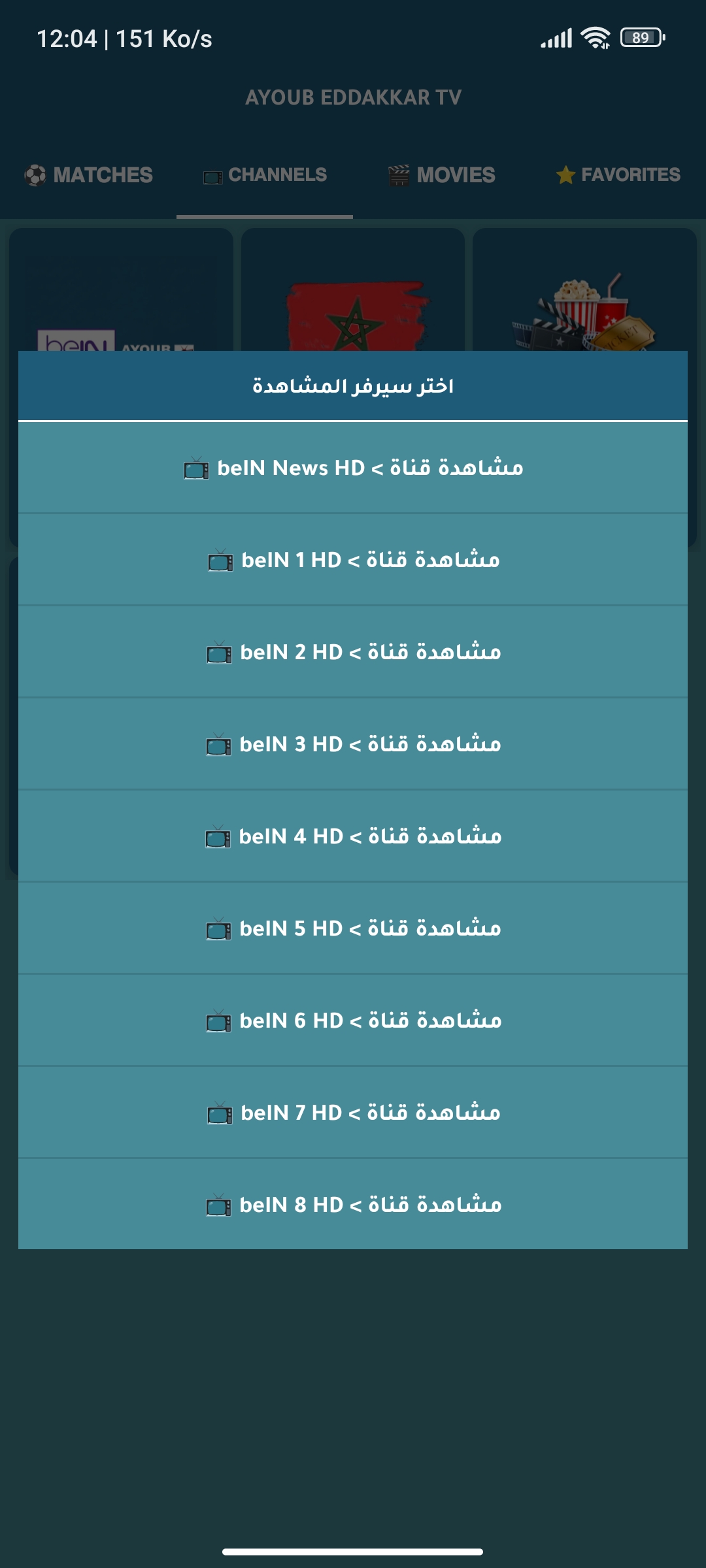Image resolution: width=706 pixels, height=1568 pixels.
Task: Watch beIN 3 HD channel
Action: click(x=353, y=744)
